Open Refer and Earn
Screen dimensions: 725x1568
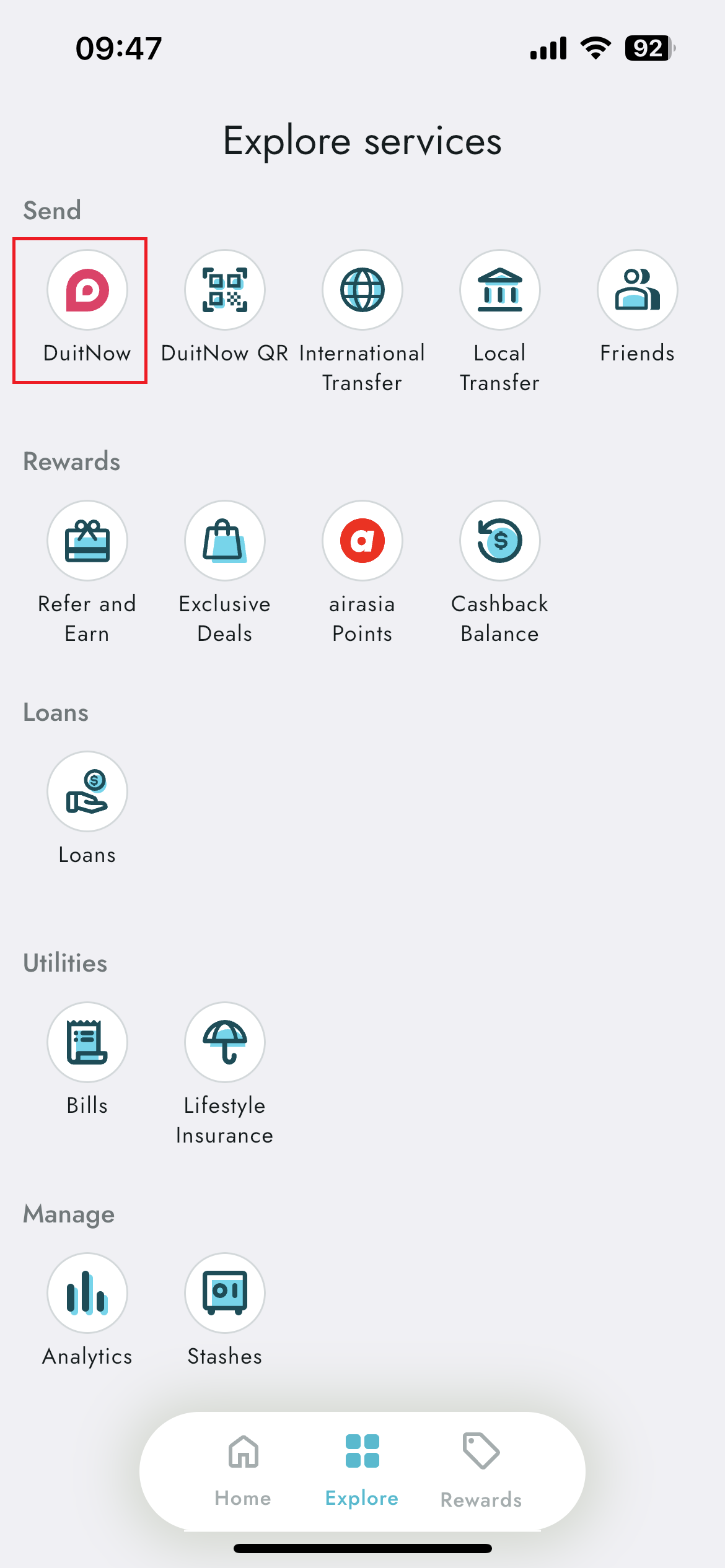coord(87,541)
